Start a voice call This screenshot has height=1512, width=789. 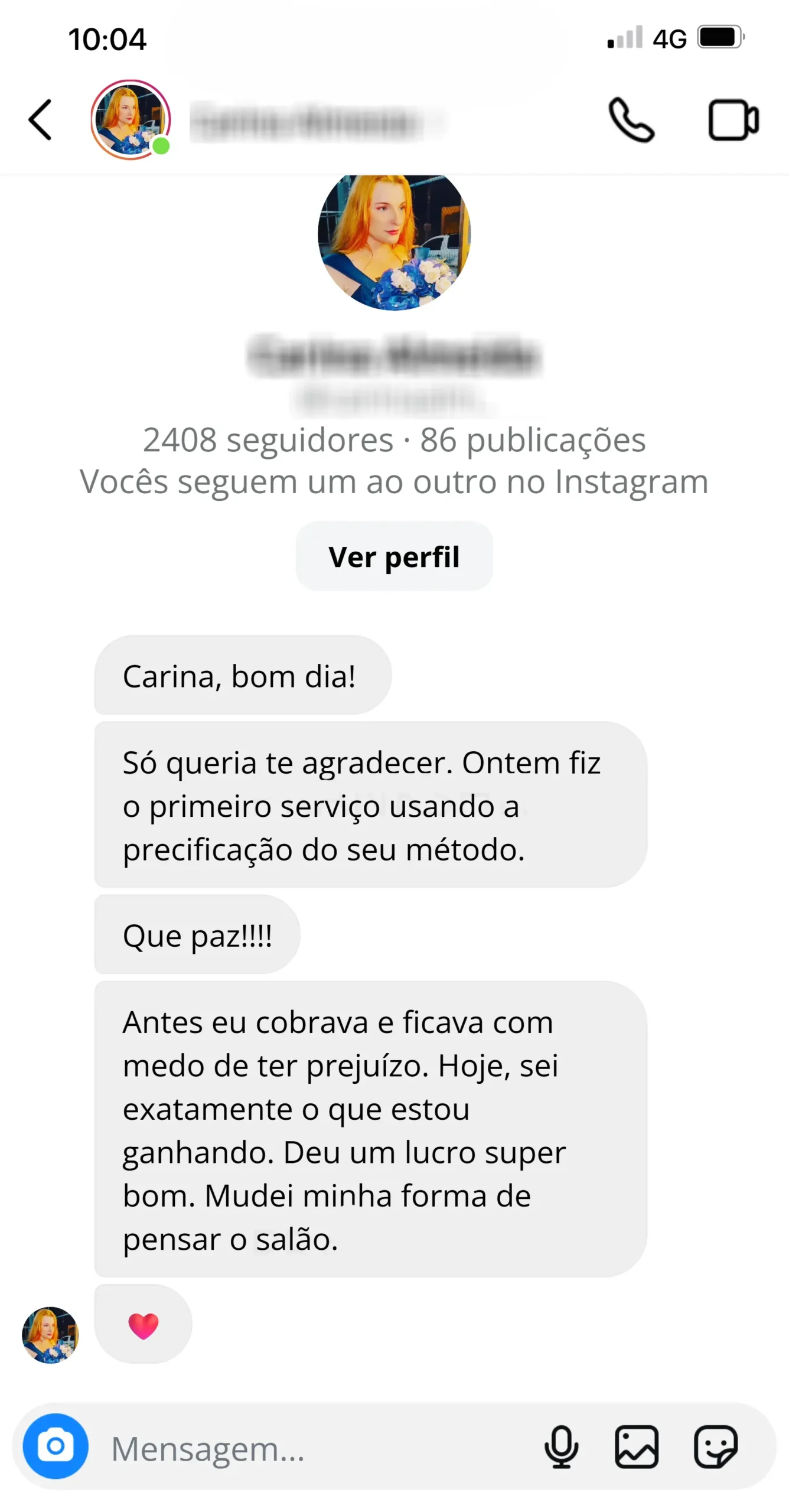(x=631, y=120)
